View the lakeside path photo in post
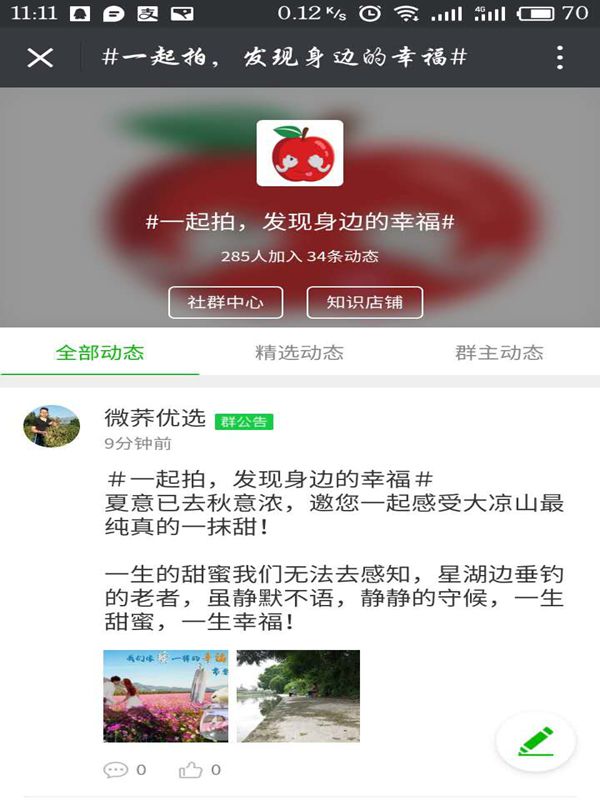This screenshot has height=800, width=600. (x=298, y=696)
